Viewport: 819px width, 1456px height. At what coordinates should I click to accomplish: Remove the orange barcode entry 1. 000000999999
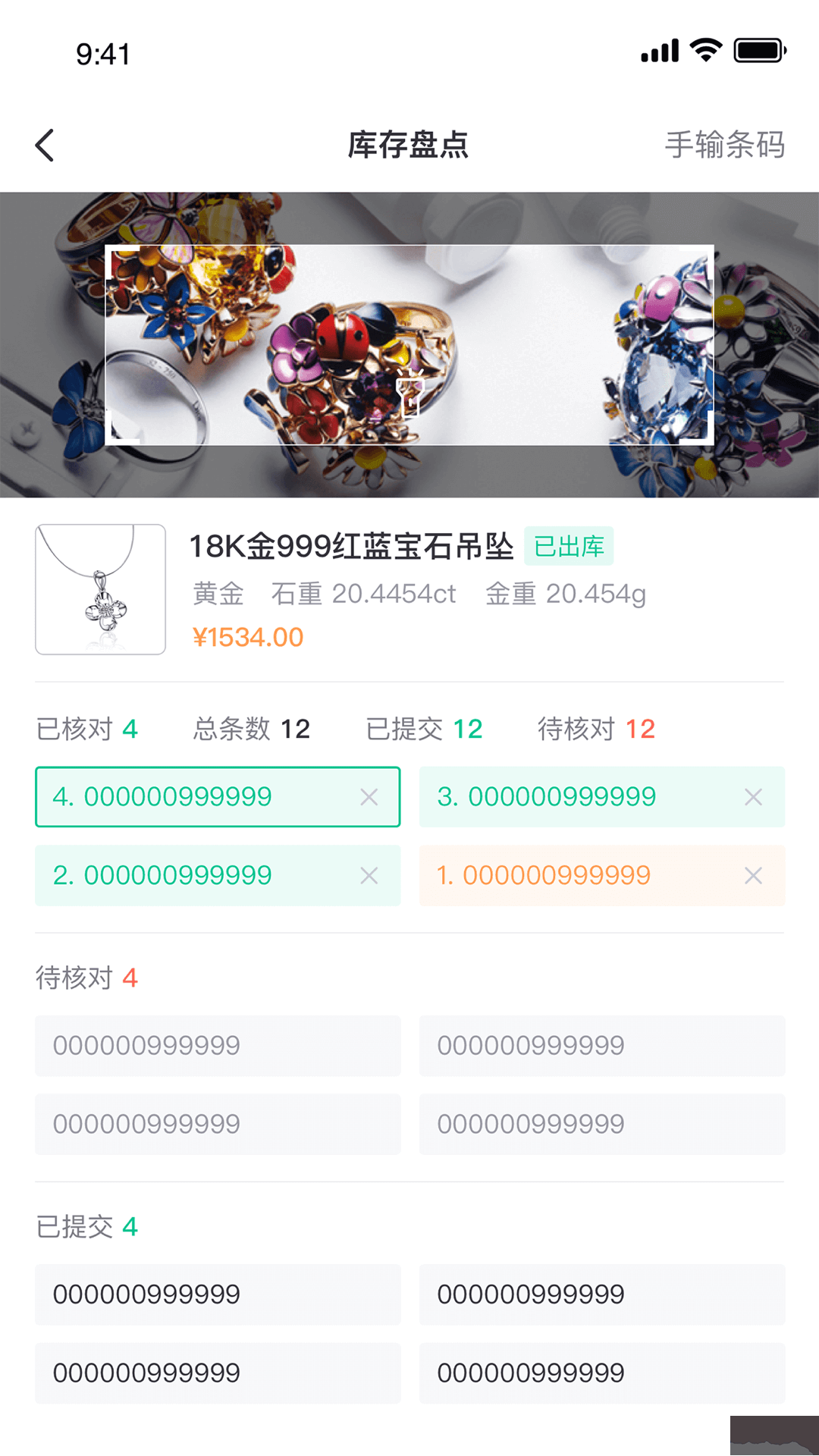pos(753,876)
